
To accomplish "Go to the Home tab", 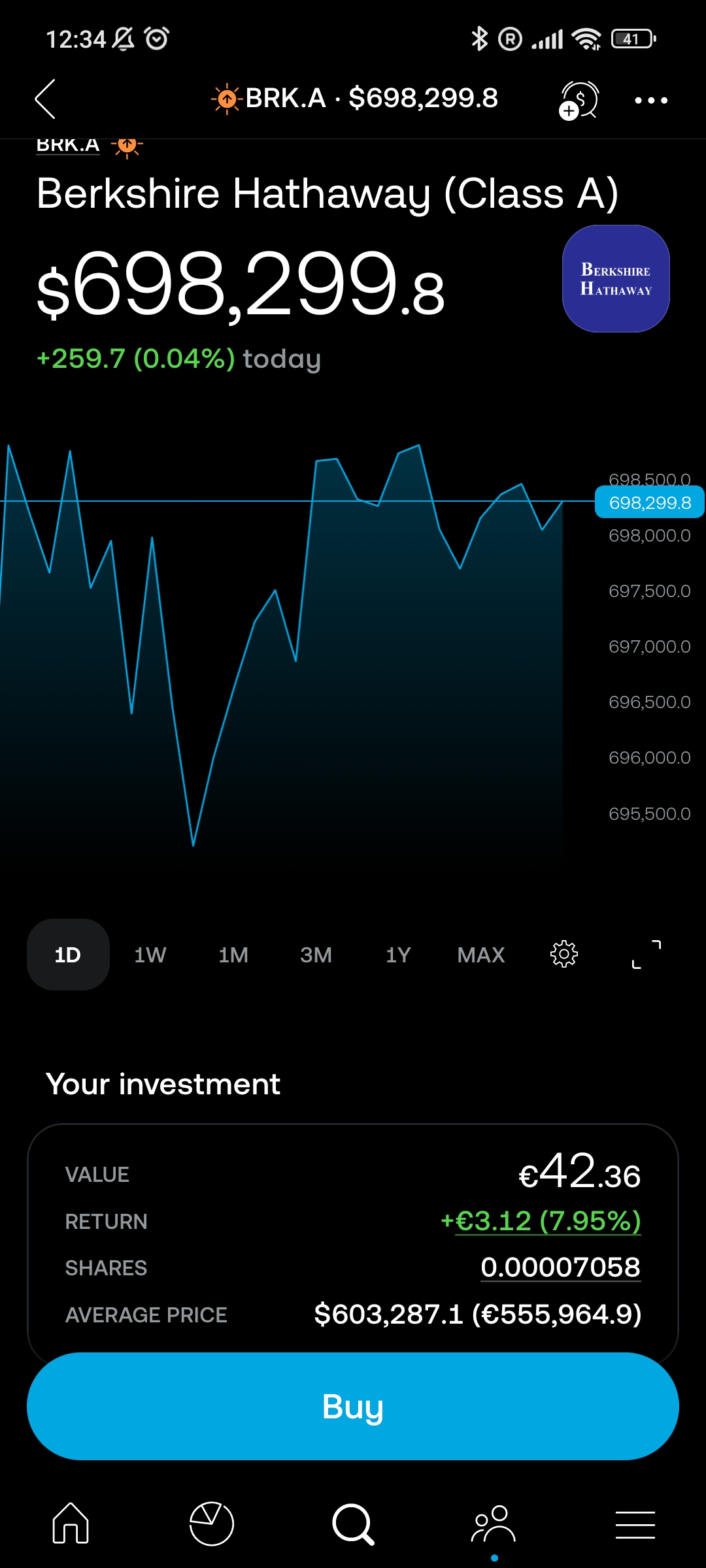I will 71,1524.
